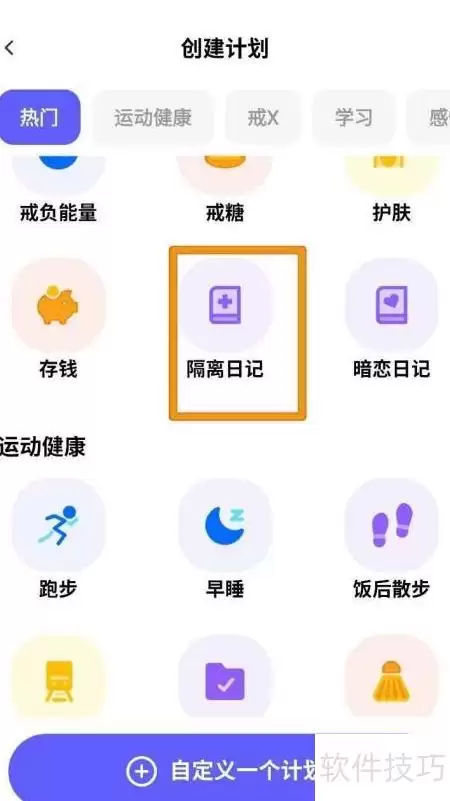
Task: Switch to the 运动健康 tab
Action: click(153, 118)
